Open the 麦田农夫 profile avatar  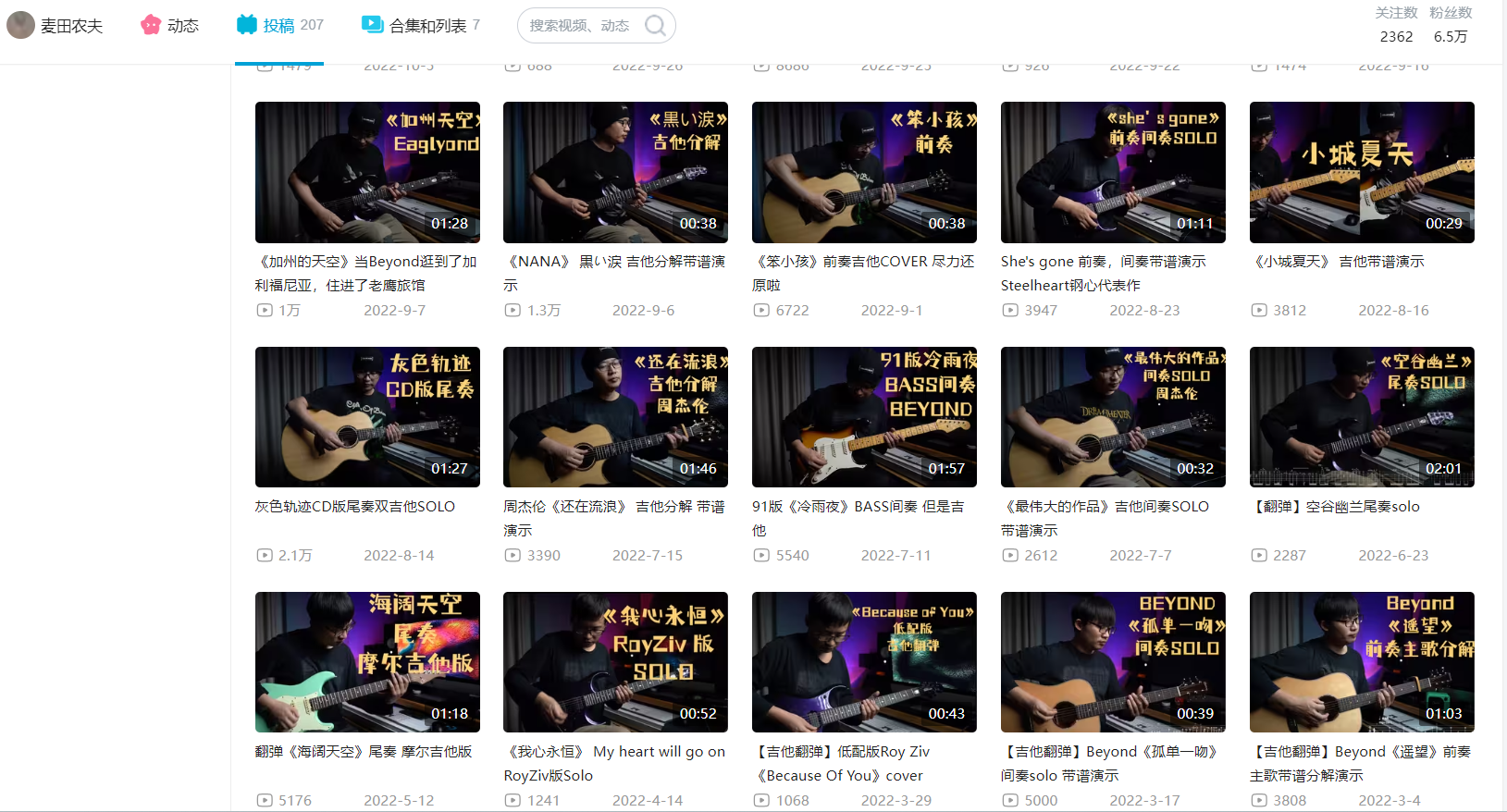(x=20, y=25)
